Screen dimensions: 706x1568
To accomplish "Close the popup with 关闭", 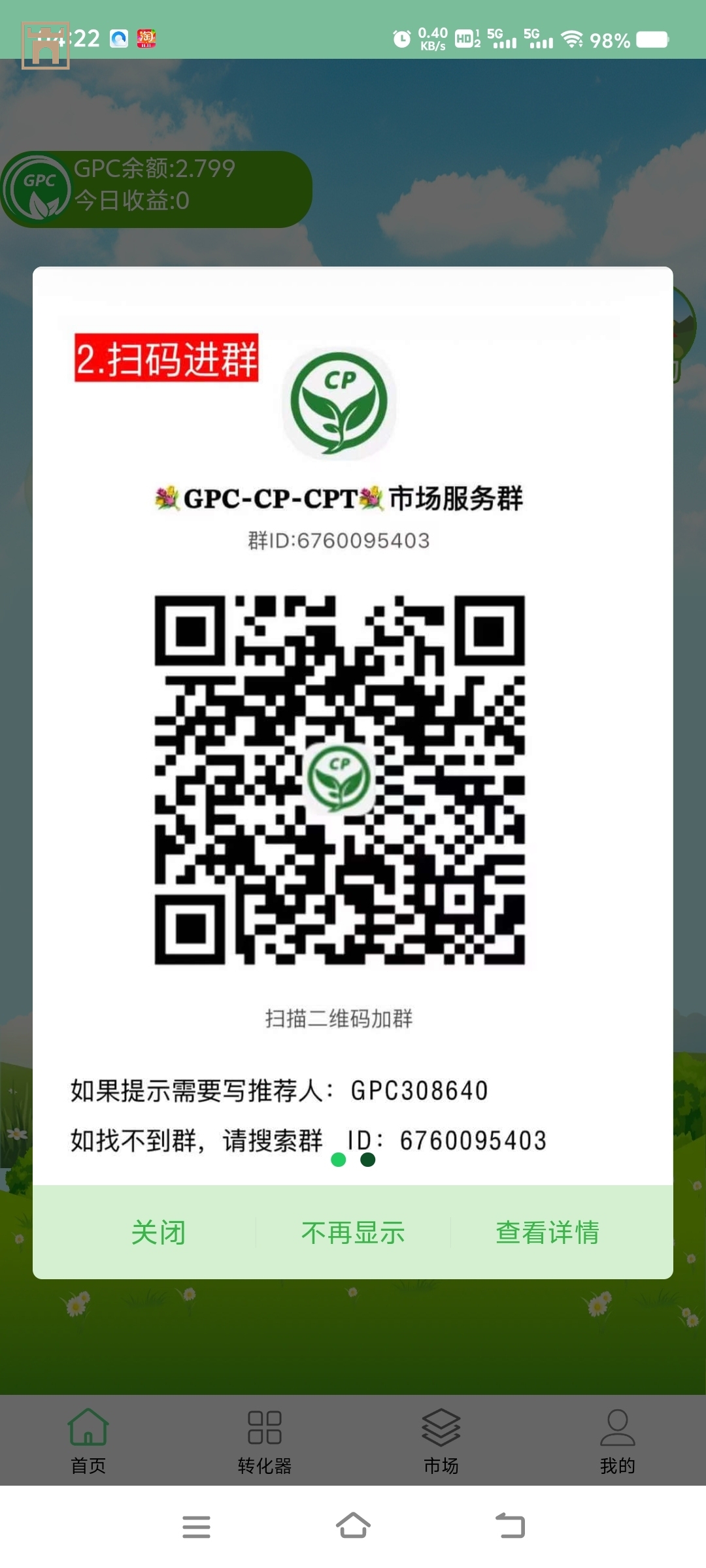I will point(158,1232).
